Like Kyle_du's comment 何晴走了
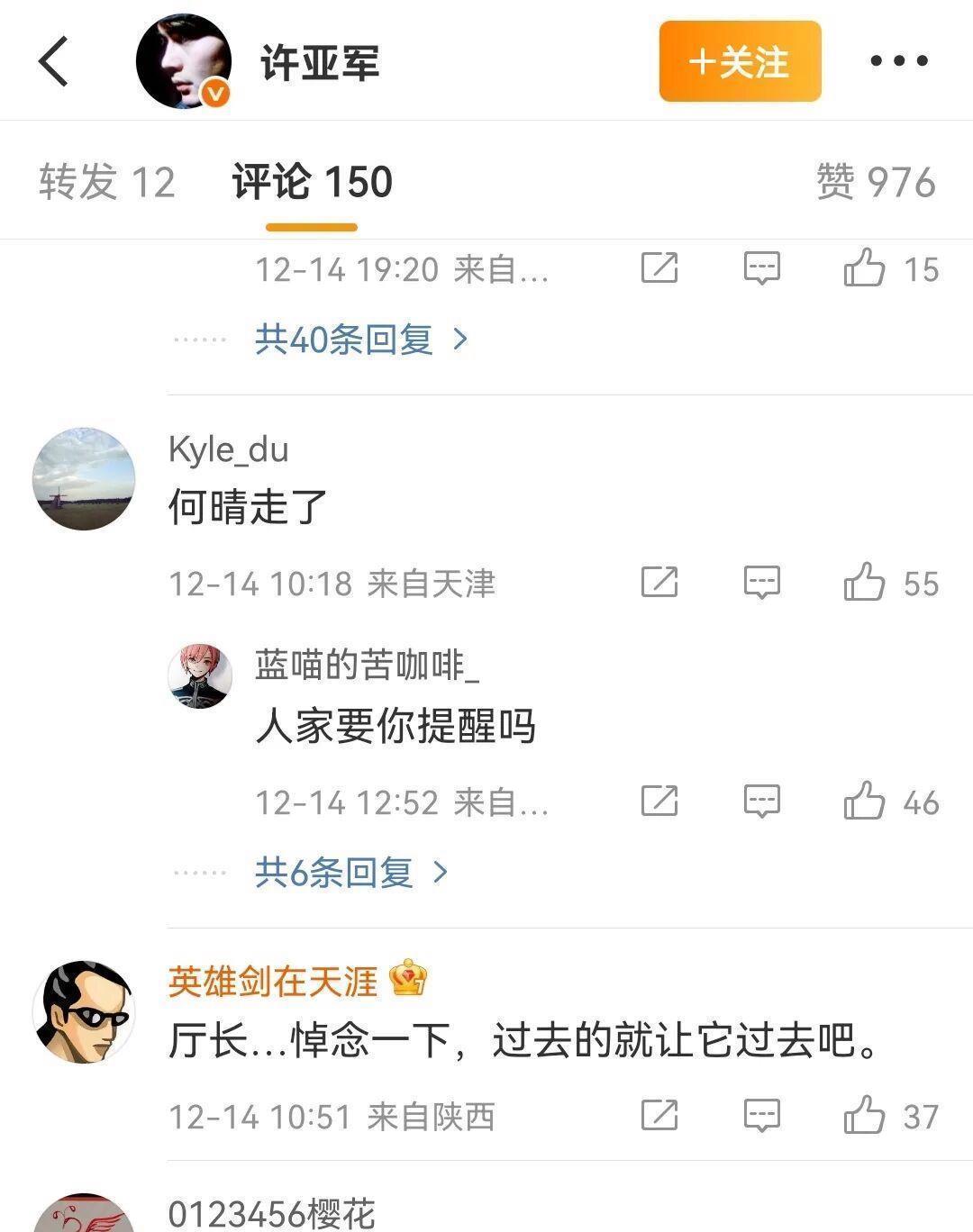The image size is (973, 1232). 890,583
